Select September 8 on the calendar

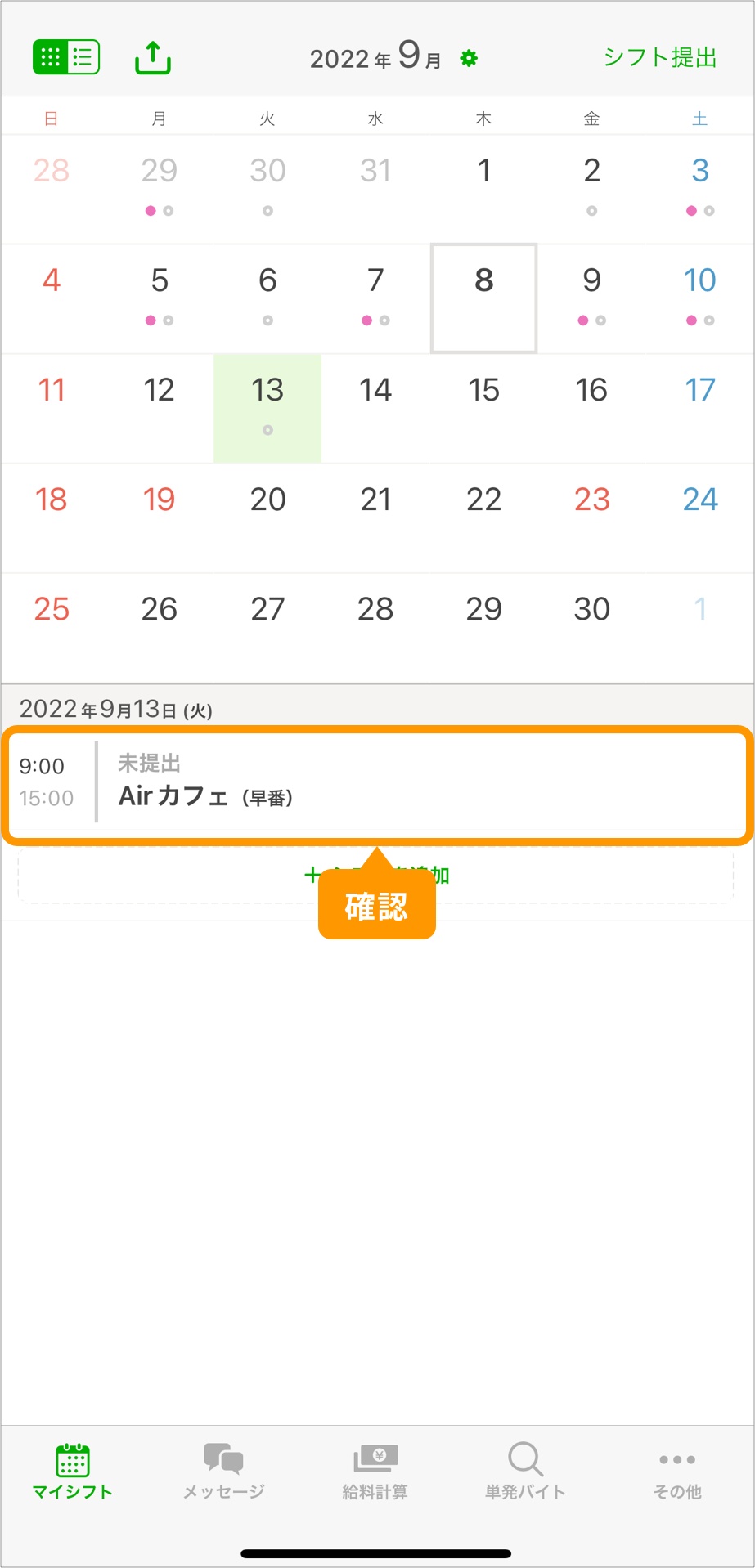pyautogui.click(x=483, y=298)
